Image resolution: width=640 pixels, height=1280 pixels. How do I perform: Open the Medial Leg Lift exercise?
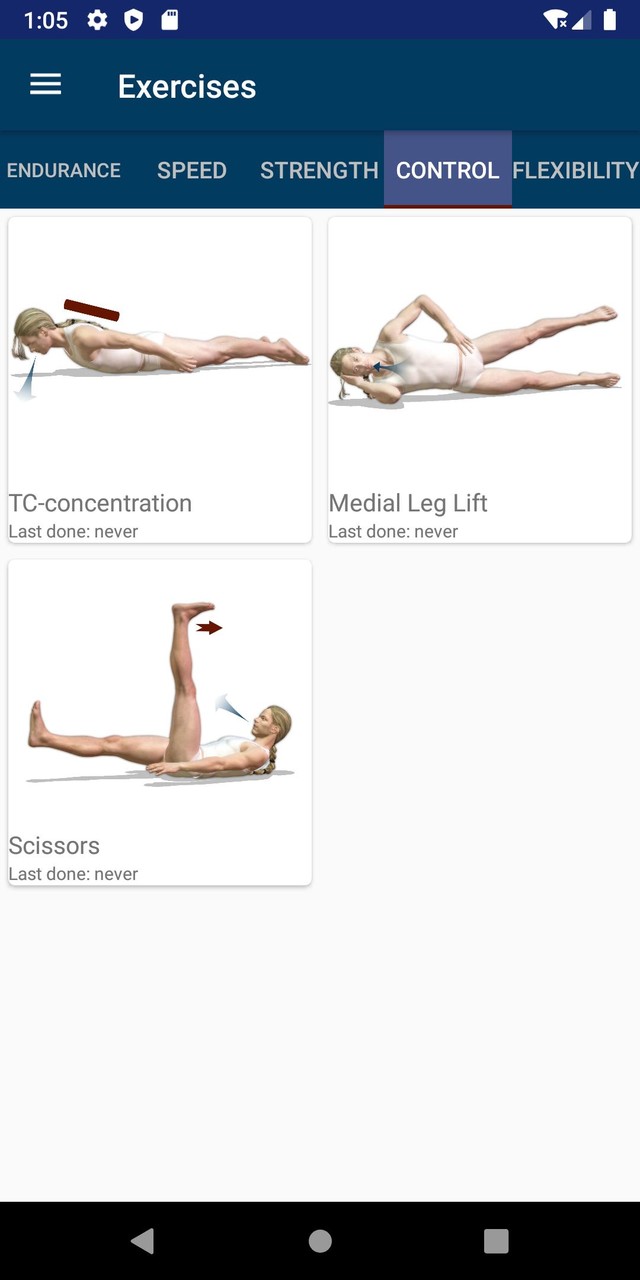[x=480, y=380]
